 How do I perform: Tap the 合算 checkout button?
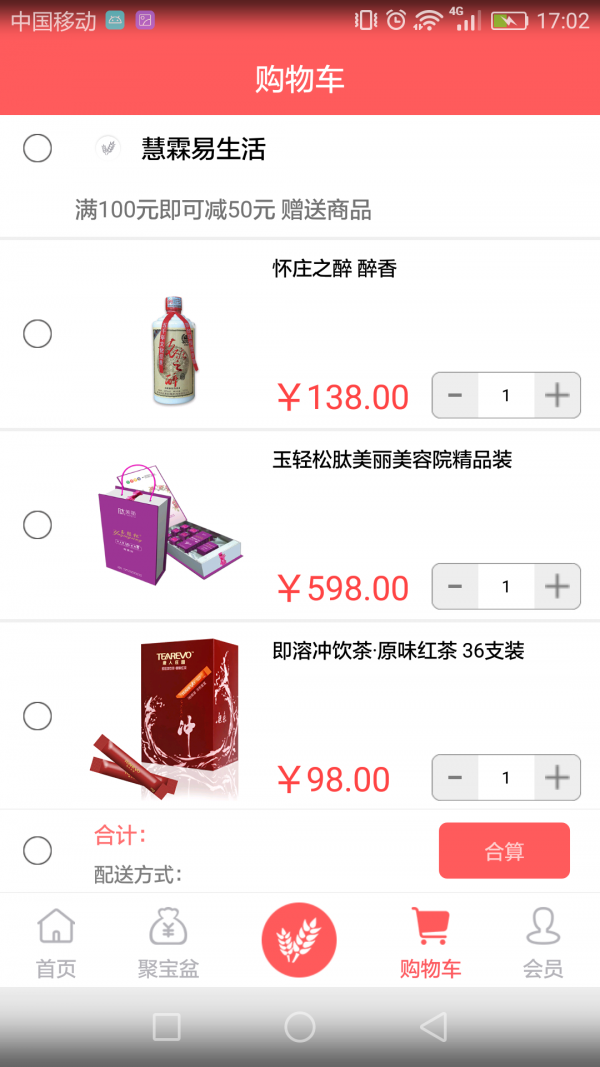pyautogui.click(x=504, y=851)
